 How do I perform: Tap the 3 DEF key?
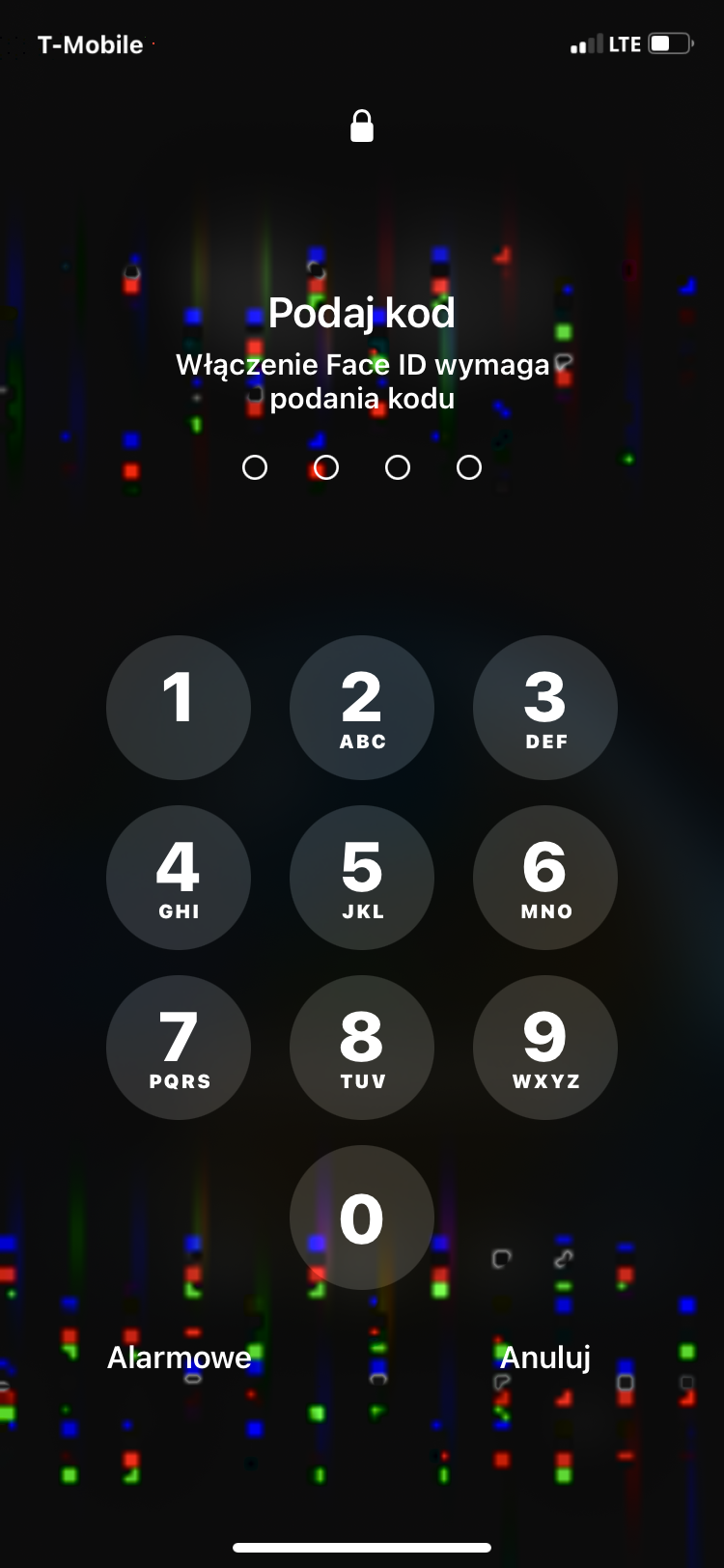coord(545,708)
